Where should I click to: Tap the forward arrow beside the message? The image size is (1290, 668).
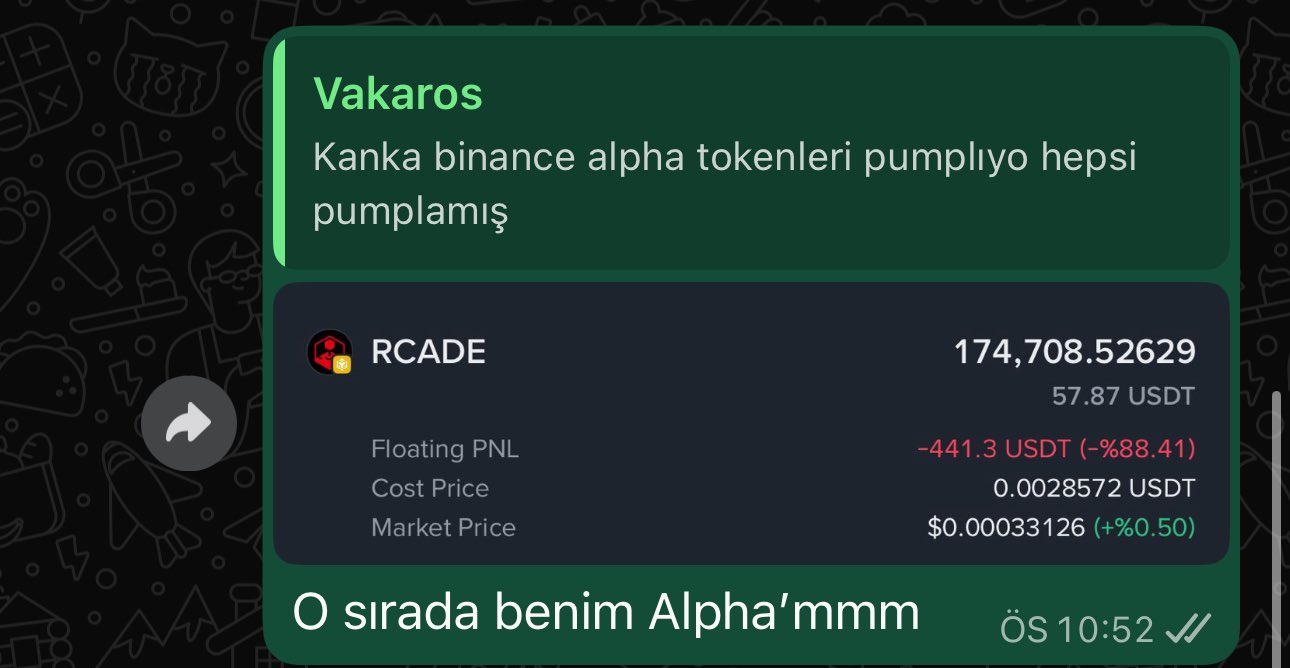coord(189,423)
